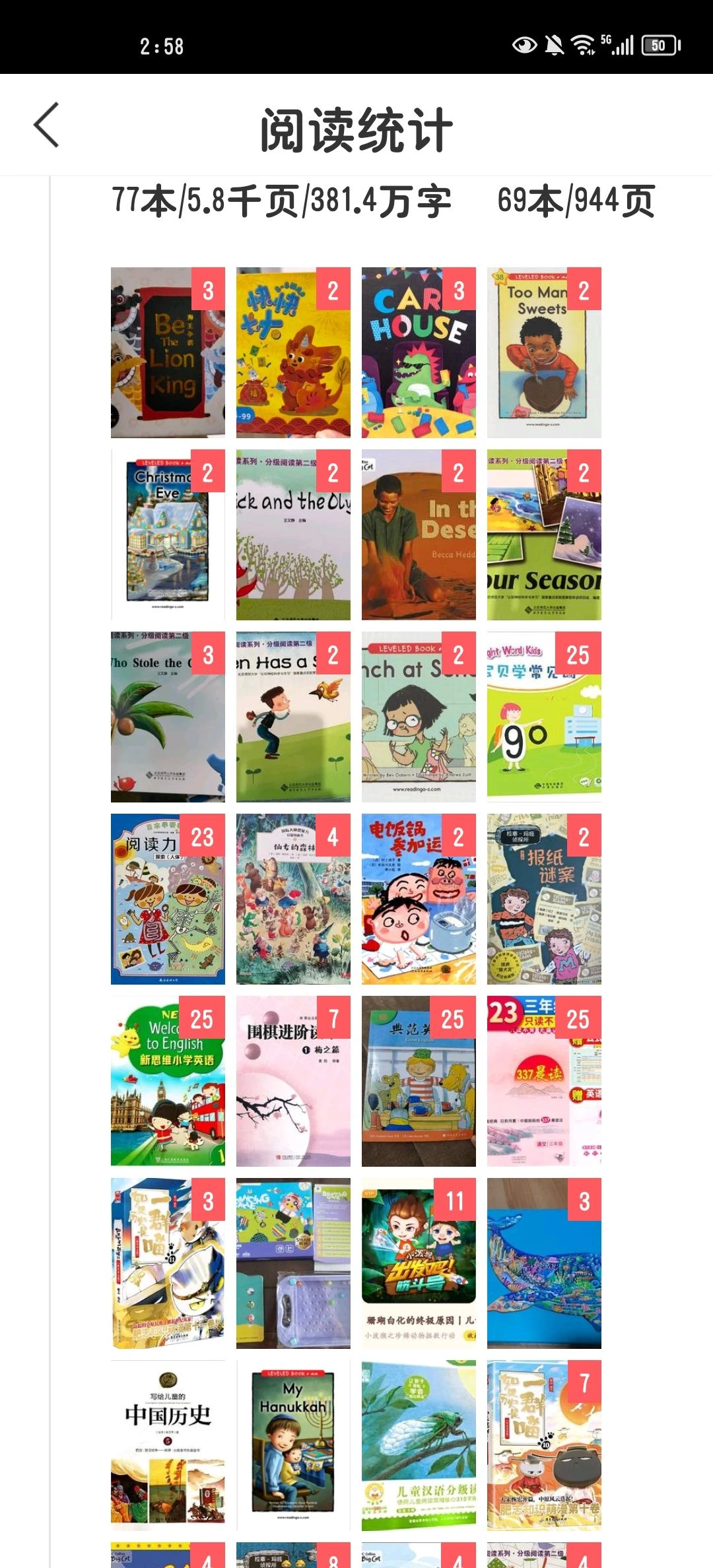The image size is (713, 1568).
Task: Open the 报纸谜案 book
Action: click(544, 899)
